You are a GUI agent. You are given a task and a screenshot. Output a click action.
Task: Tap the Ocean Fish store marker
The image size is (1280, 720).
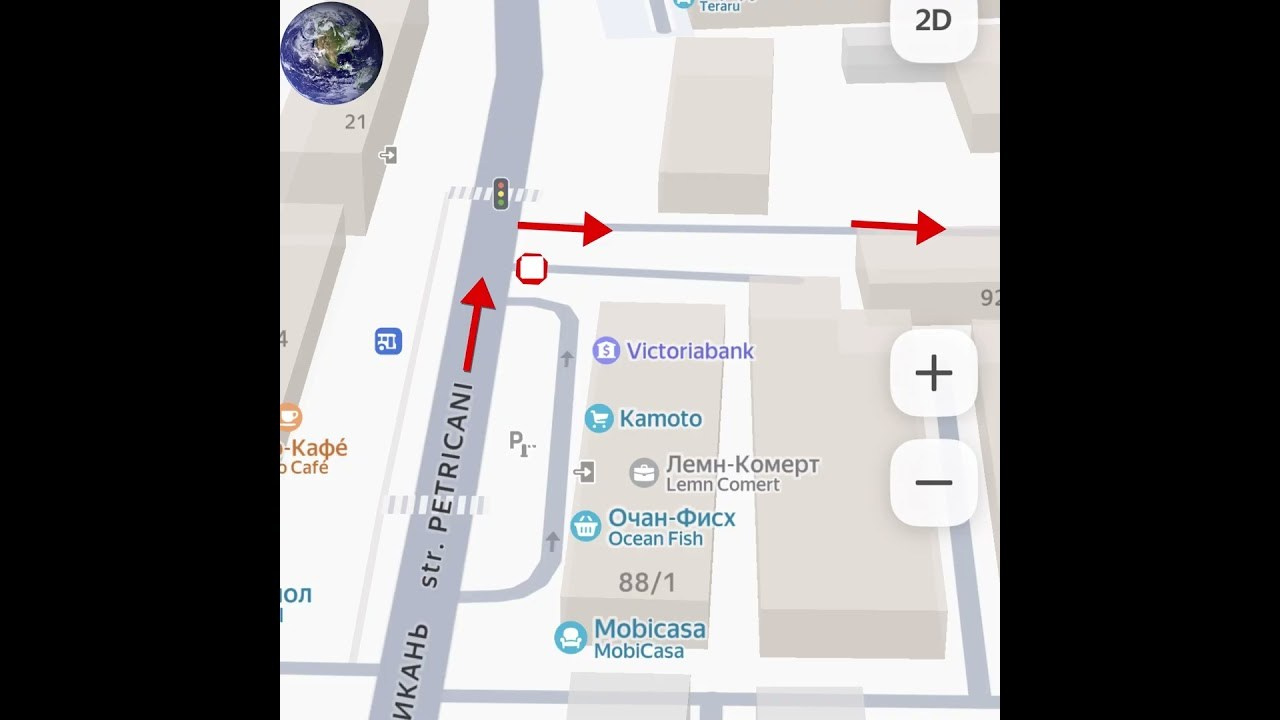click(x=586, y=526)
